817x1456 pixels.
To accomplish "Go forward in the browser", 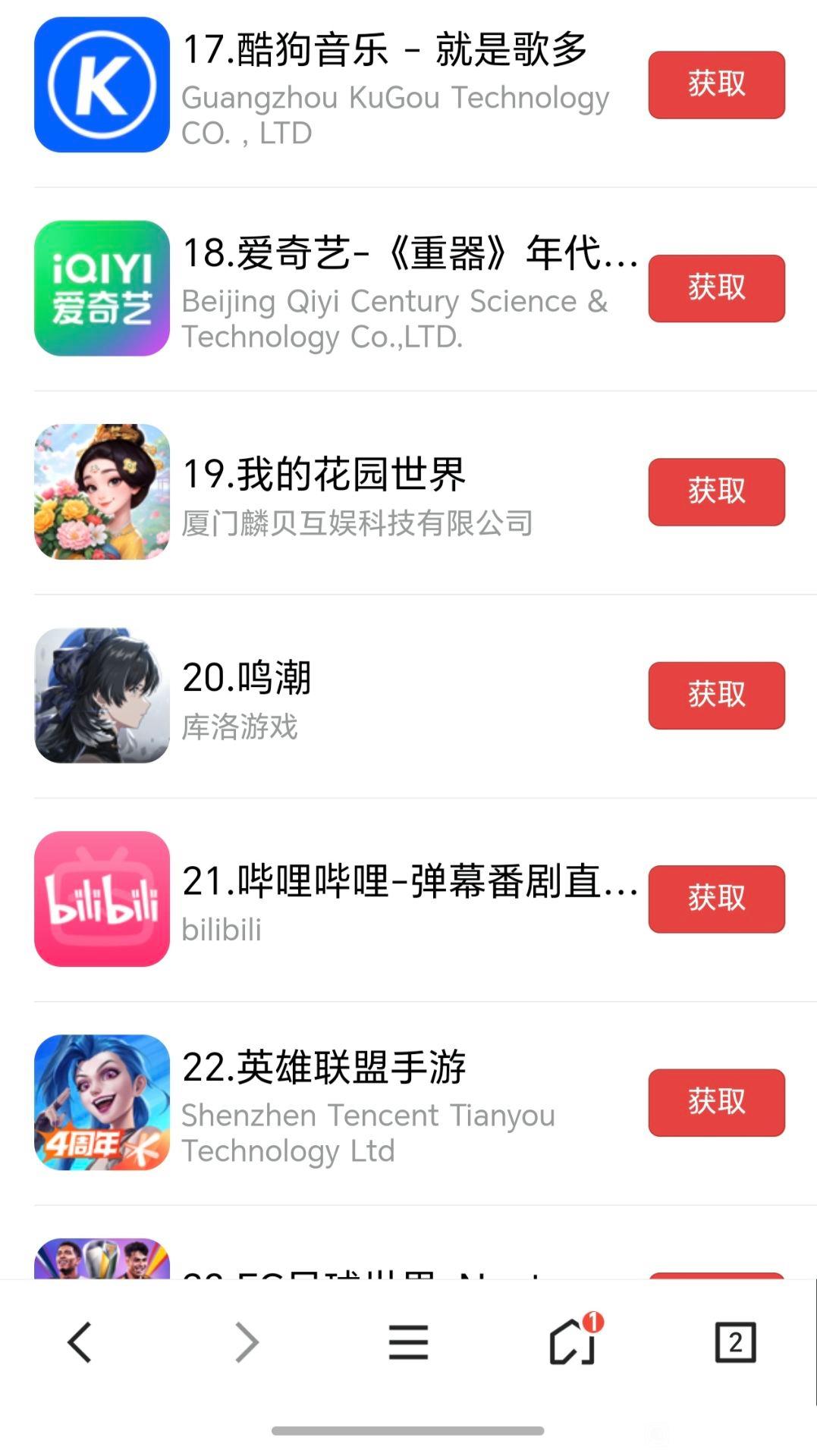I will tap(246, 1342).
